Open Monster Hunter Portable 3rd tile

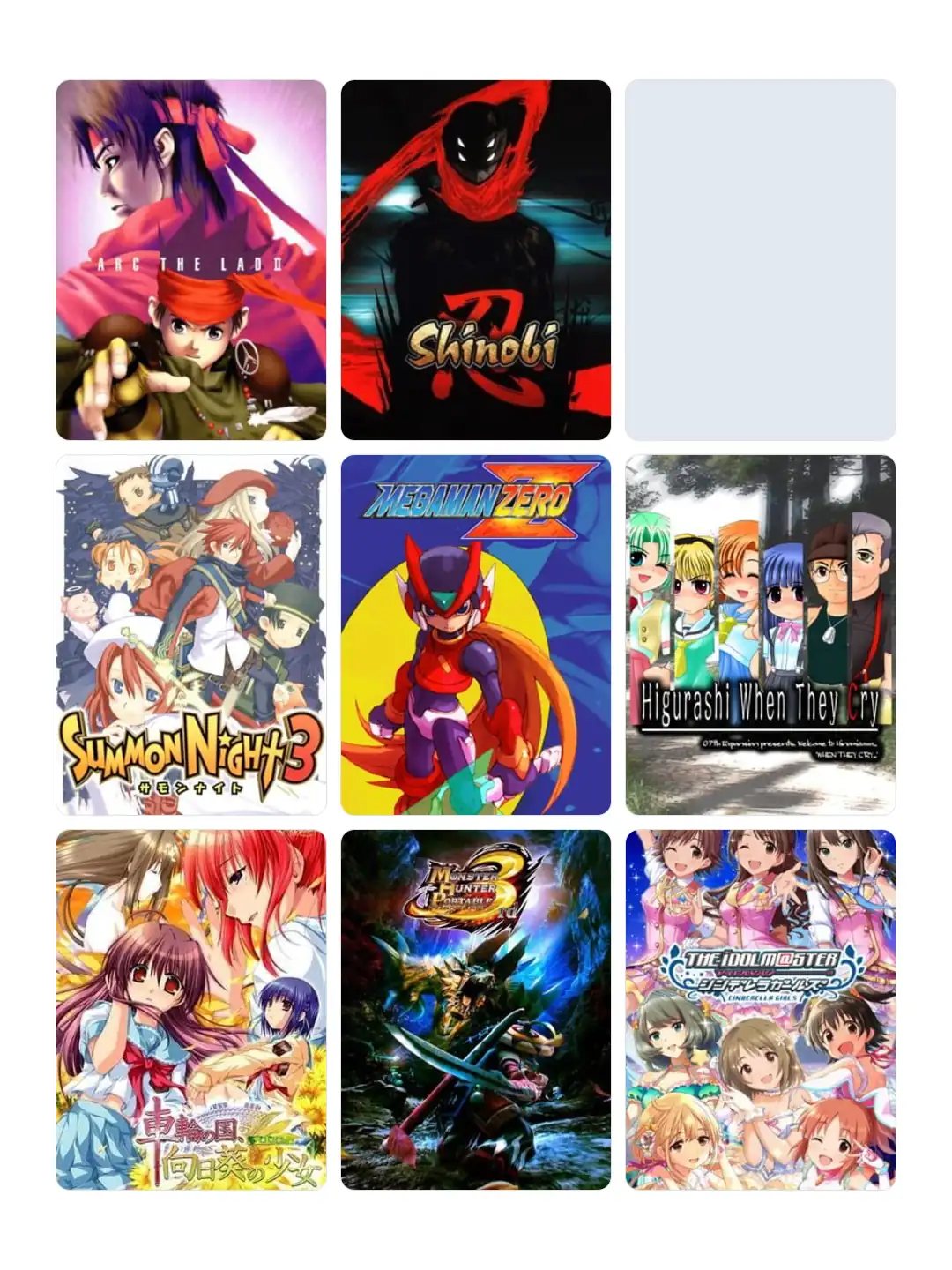[x=476, y=1010]
